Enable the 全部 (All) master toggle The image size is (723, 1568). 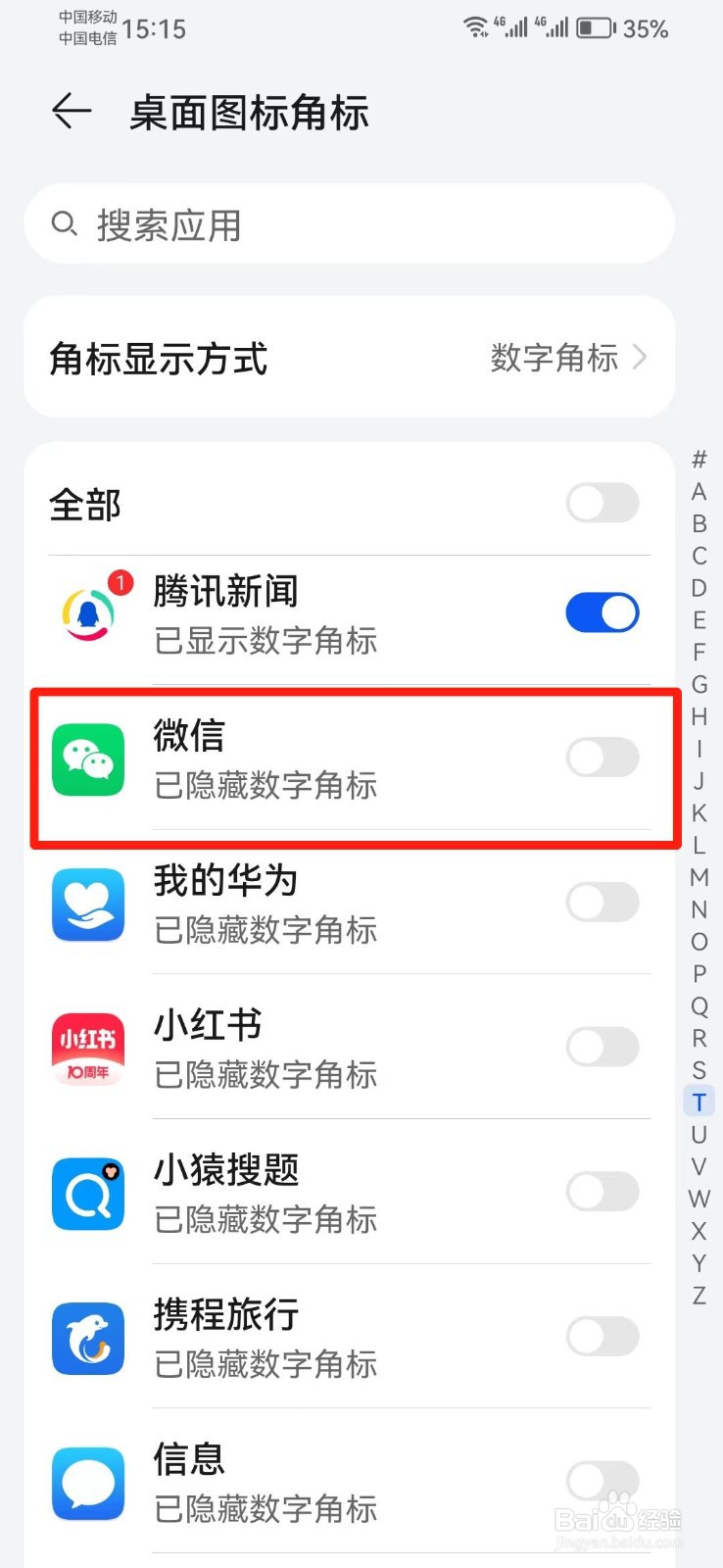[602, 503]
